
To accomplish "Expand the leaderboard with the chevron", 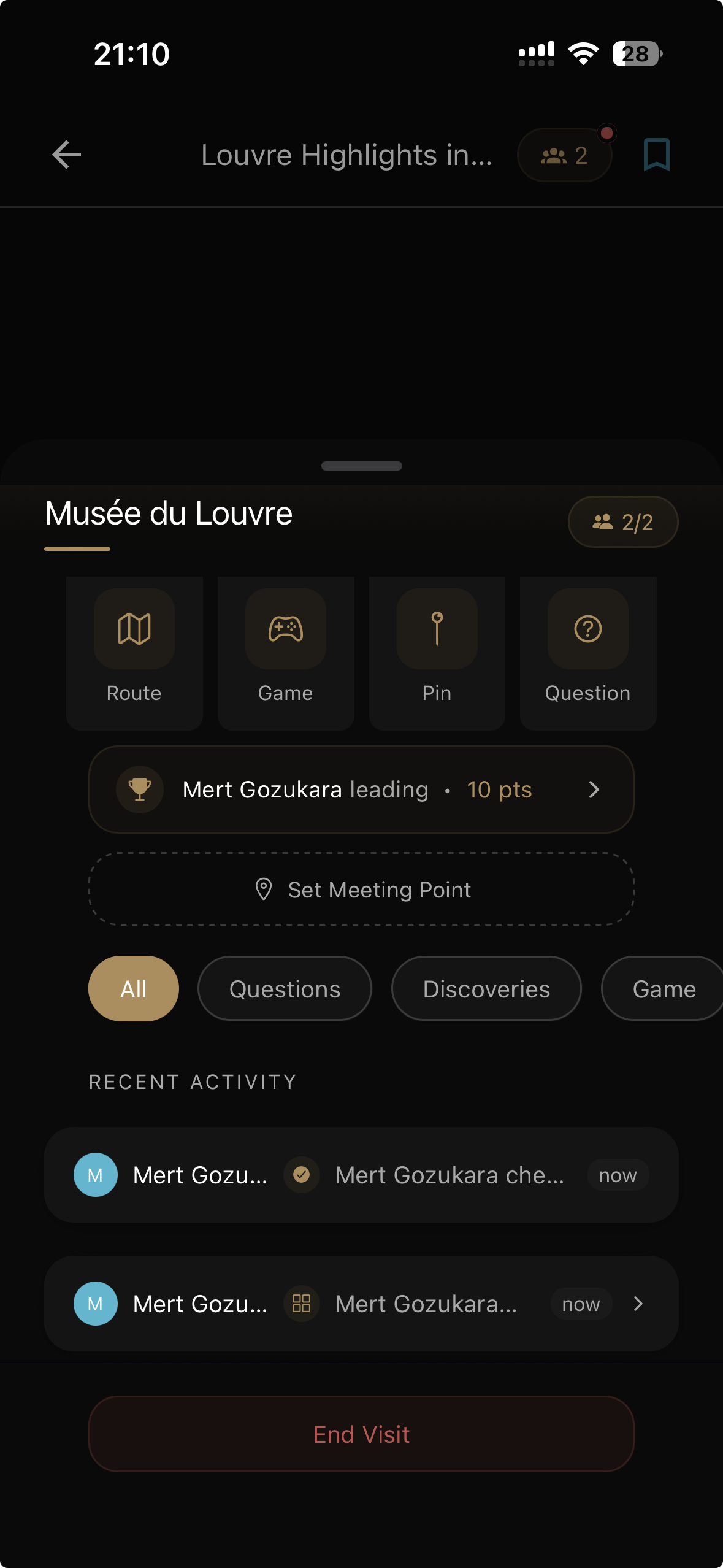I will (594, 790).
